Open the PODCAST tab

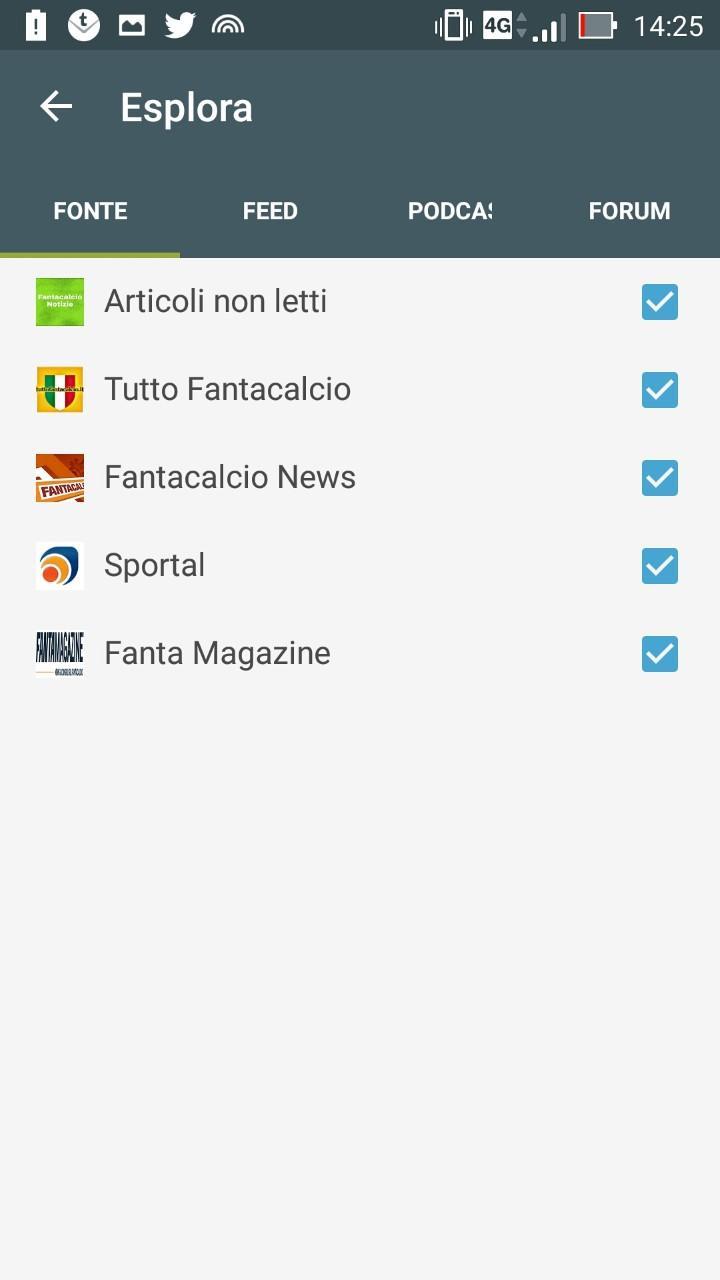tap(450, 211)
